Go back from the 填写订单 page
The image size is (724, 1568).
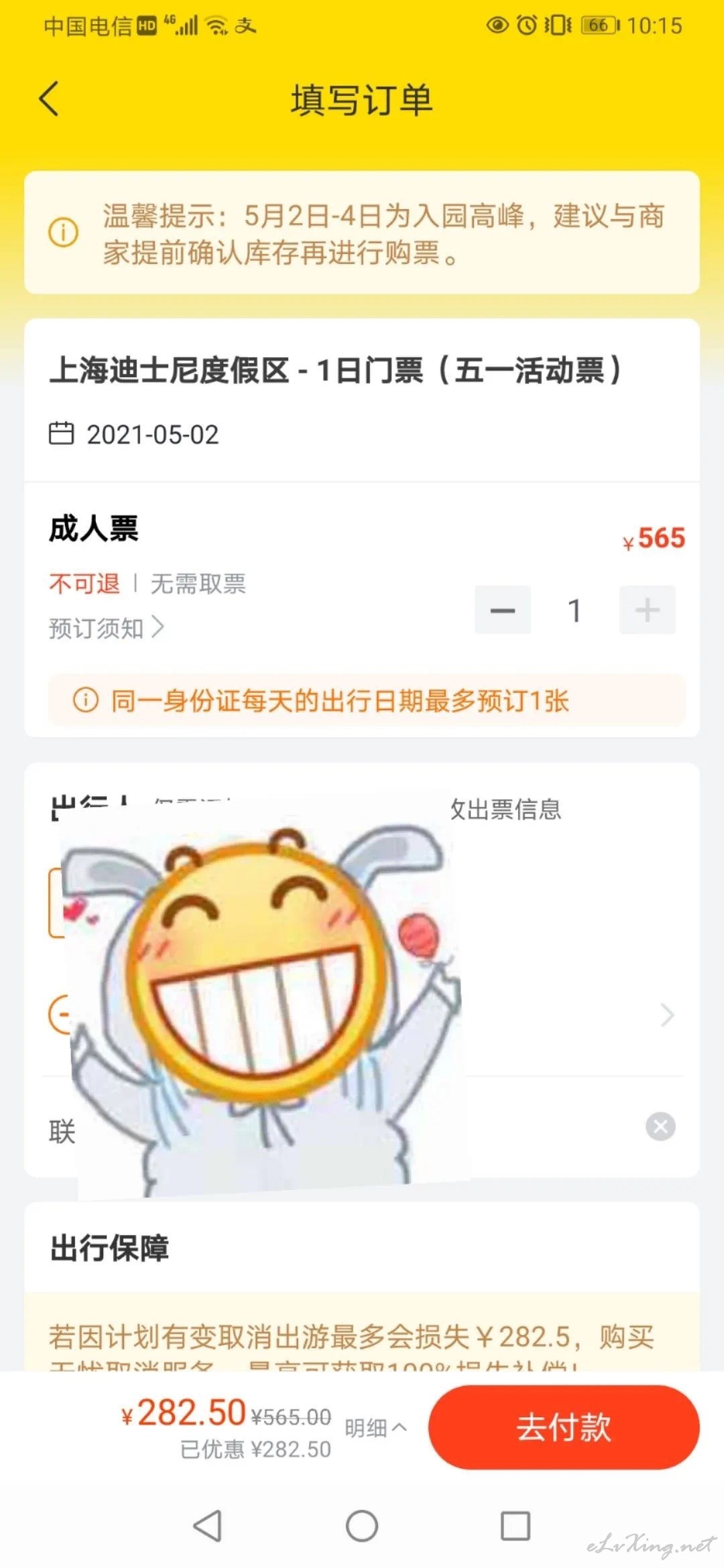click(50, 99)
